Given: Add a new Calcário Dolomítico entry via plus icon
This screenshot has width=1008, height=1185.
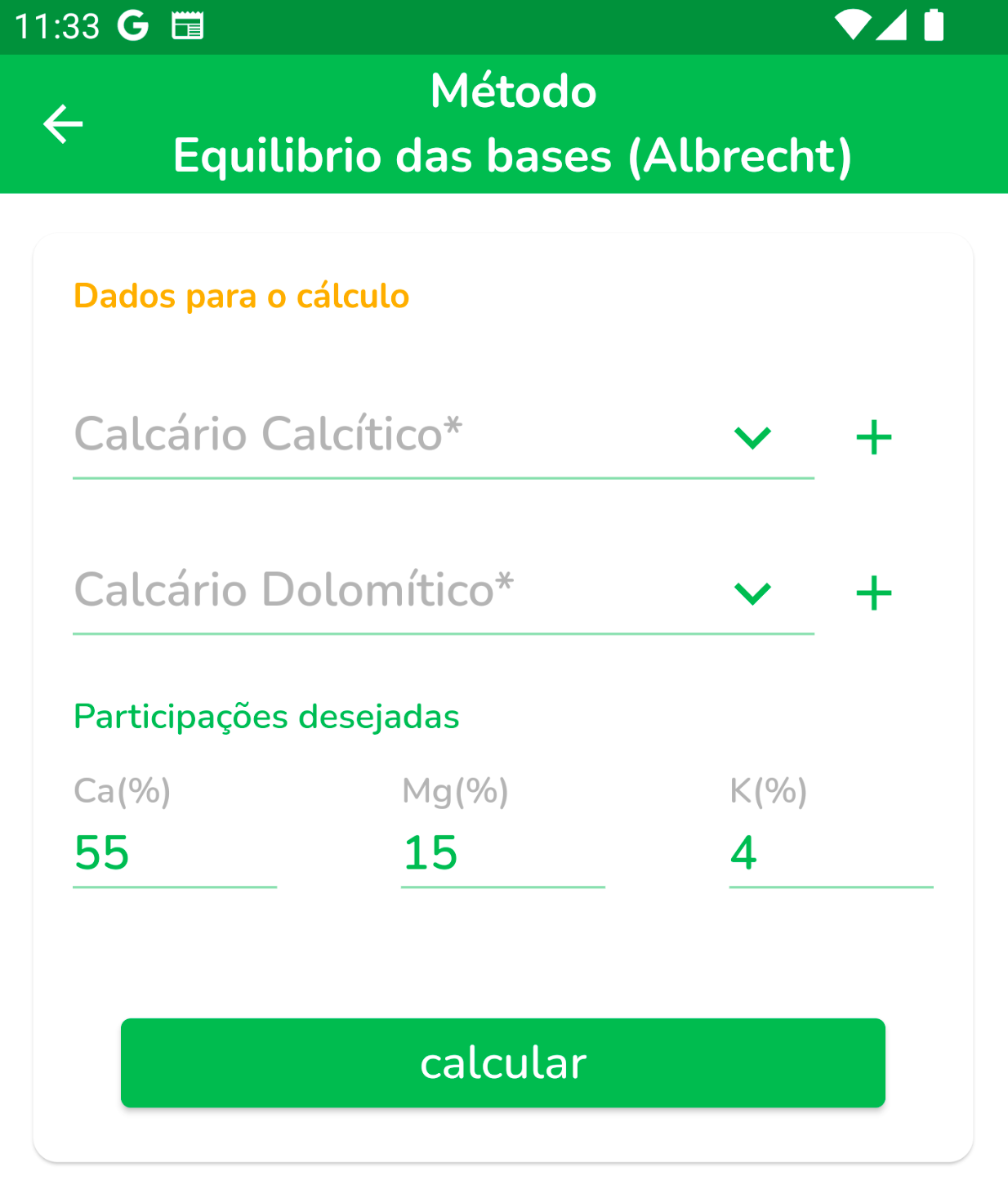Looking at the screenshot, I should coord(875,592).
